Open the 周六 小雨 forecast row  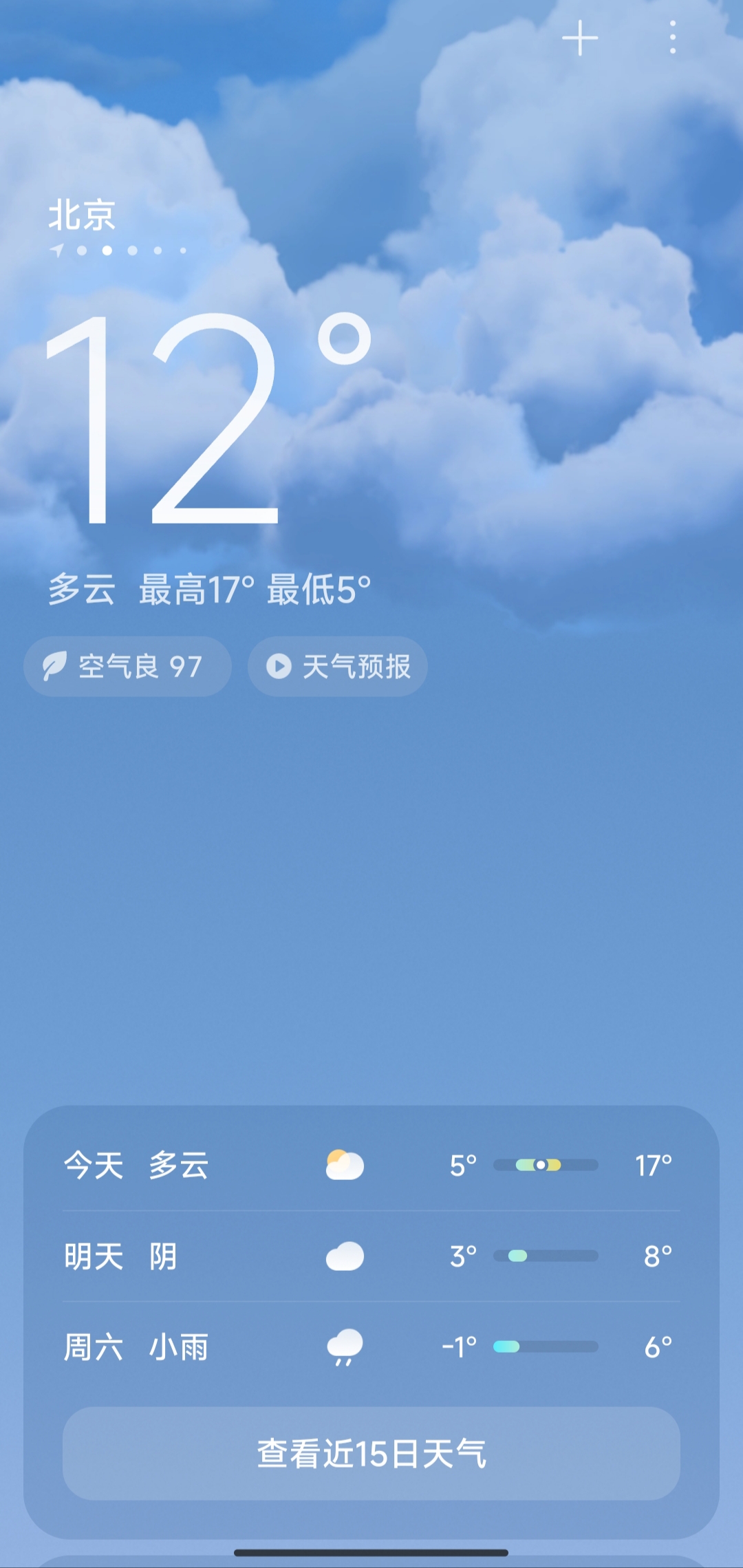point(371,1346)
